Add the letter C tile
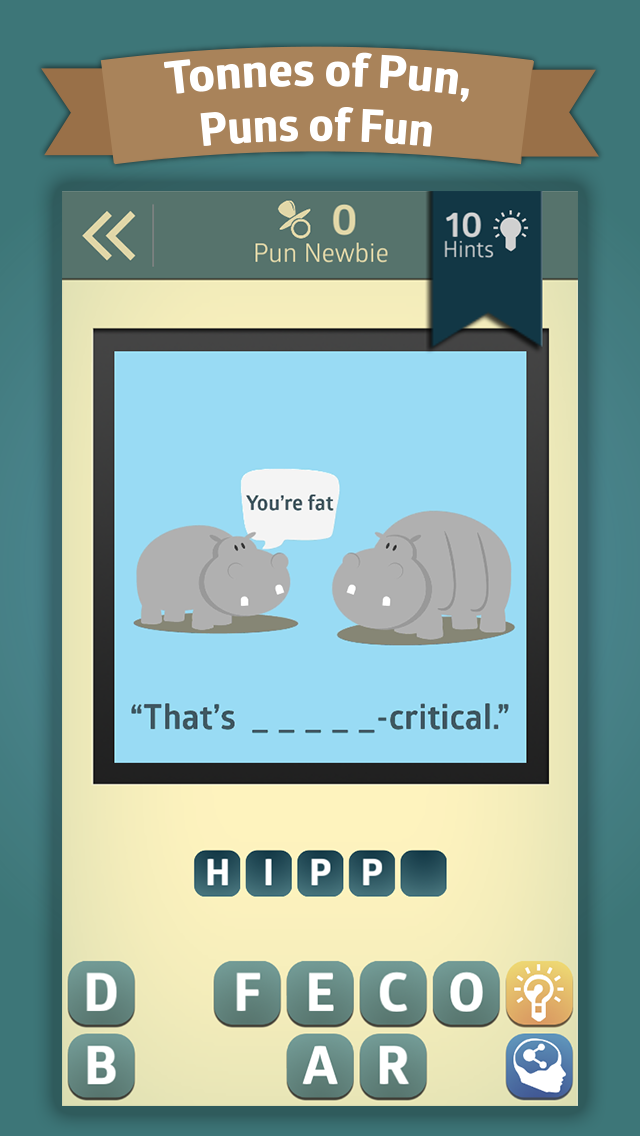The width and height of the screenshot is (640, 1136). tap(393, 993)
